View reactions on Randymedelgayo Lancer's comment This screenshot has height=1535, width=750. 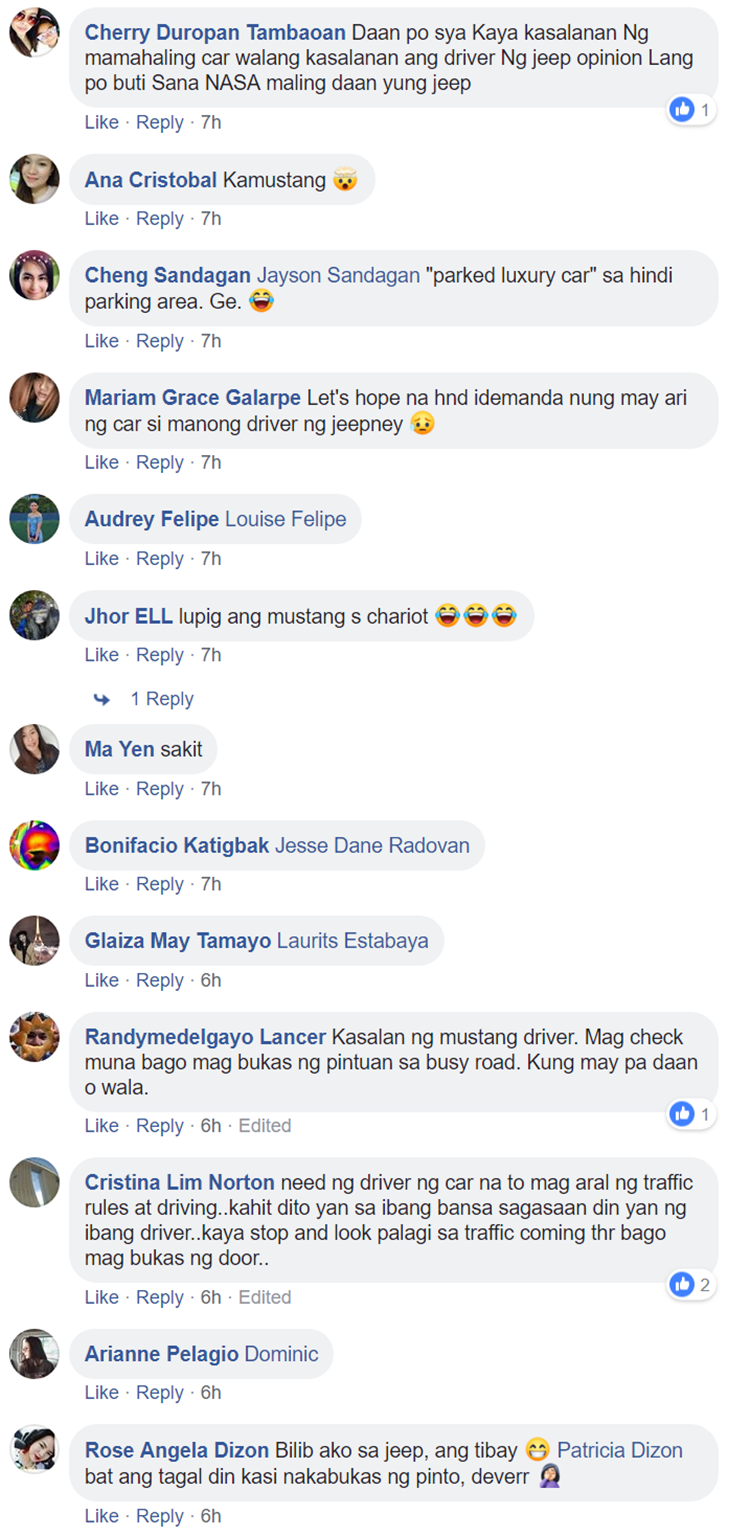691,1113
